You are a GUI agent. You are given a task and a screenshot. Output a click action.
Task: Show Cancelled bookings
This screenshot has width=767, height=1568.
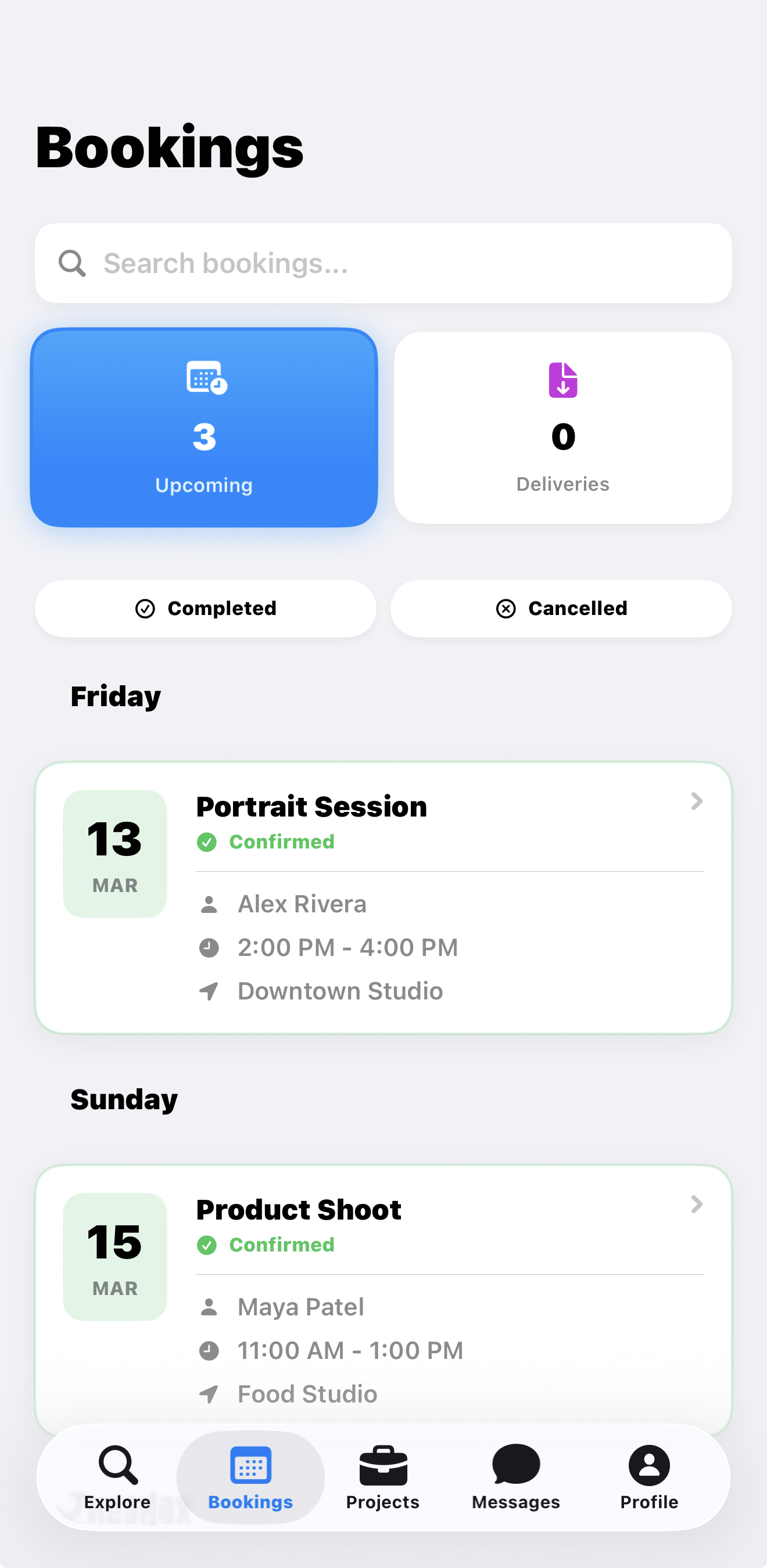pyautogui.click(x=561, y=608)
